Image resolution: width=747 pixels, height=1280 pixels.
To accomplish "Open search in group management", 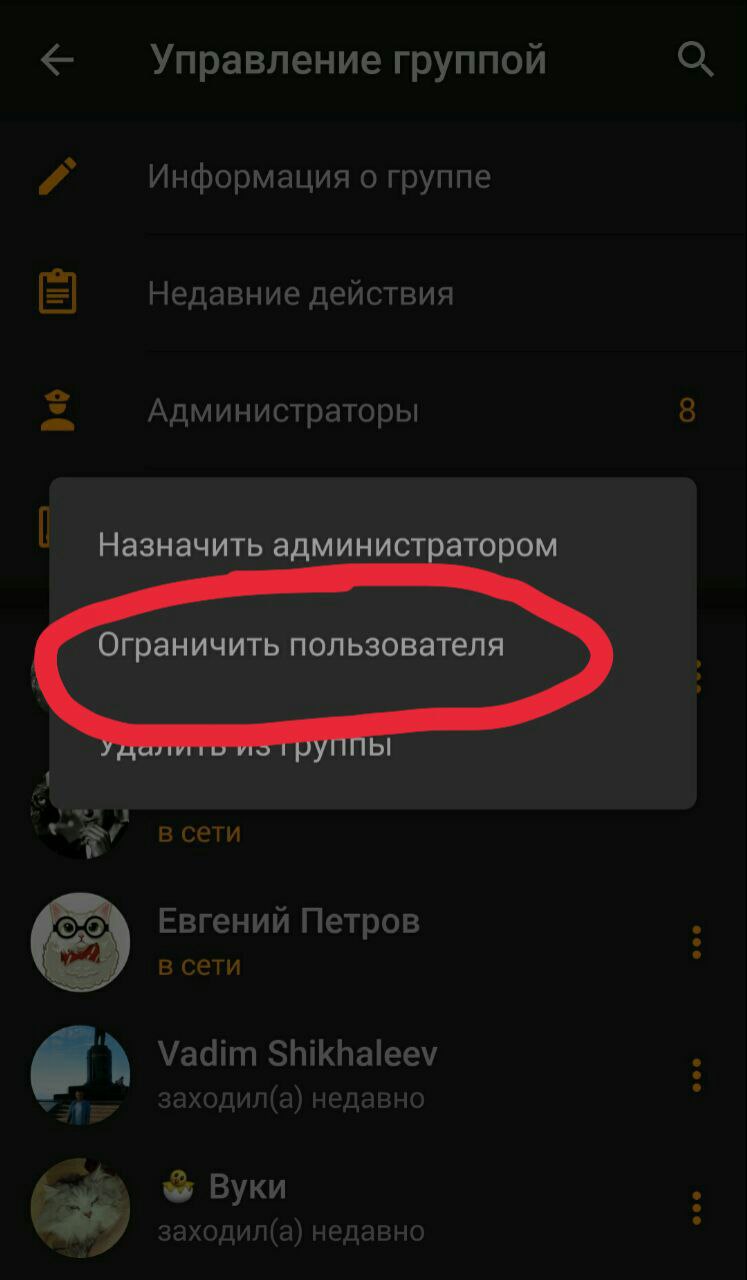I will [x=695, y=60].
